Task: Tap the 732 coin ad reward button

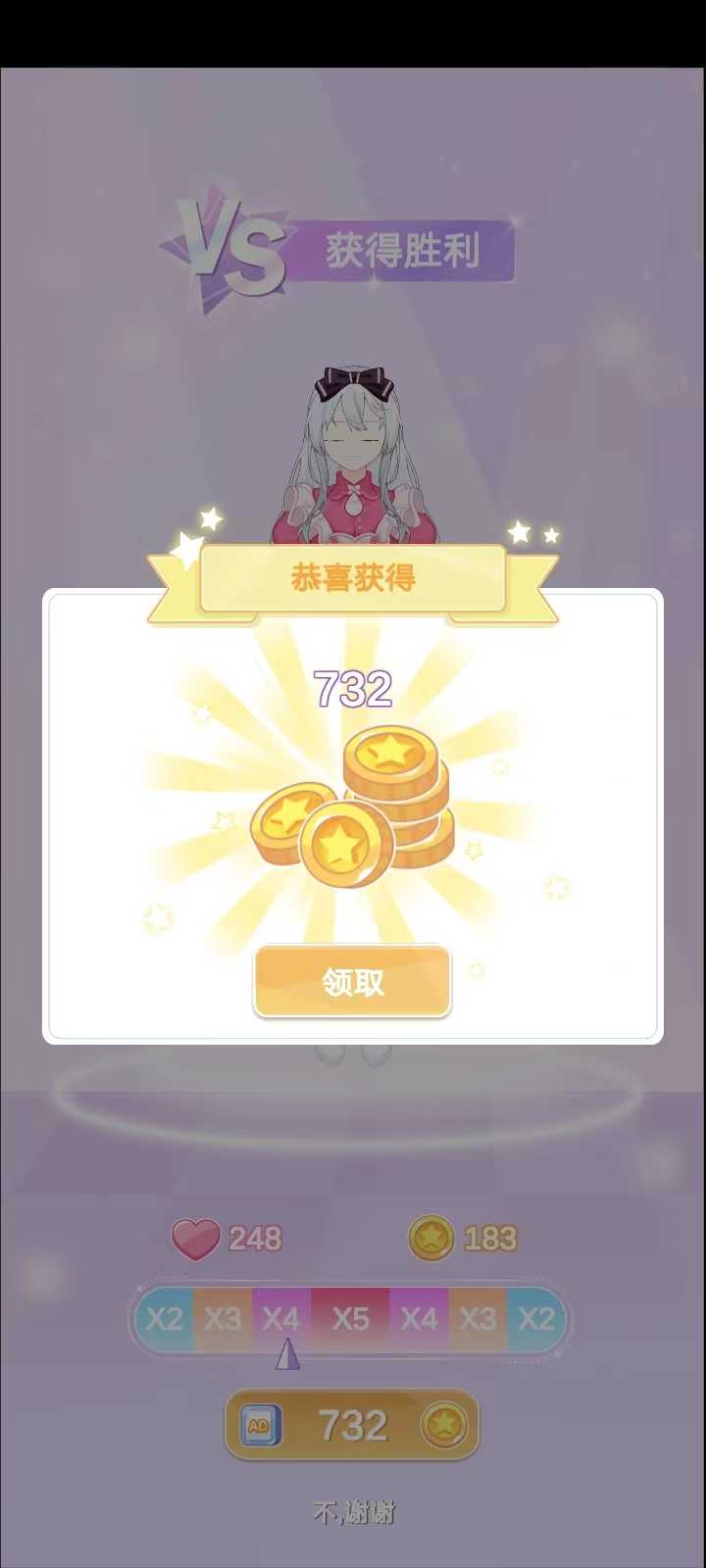Action: (352, 1425)
